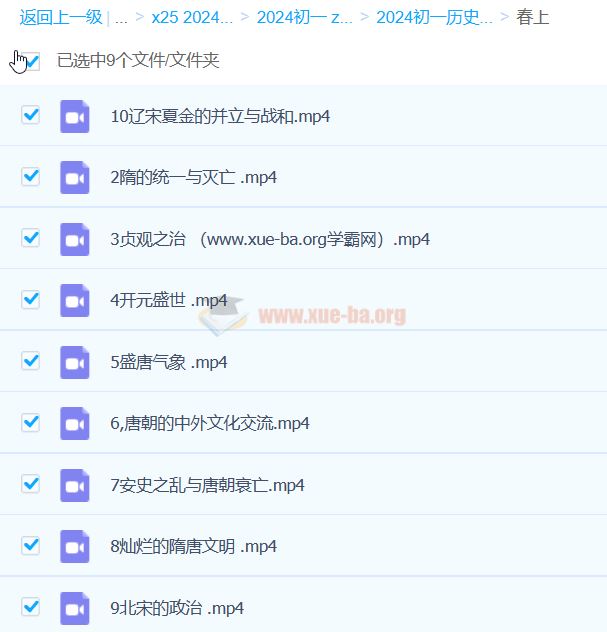The image size is (607, 632).
Task: Open video 6,唐朝的中外文化交流.mp4
Action: tap(210, 423)
